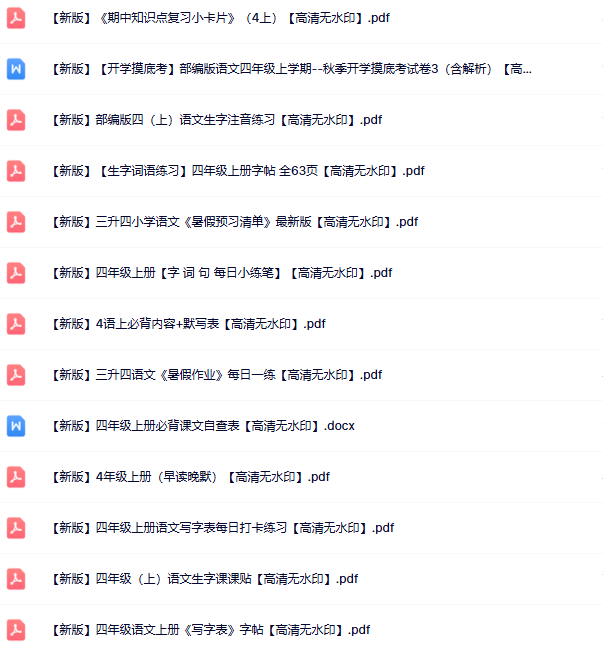The height and width of the screenshot is (645, 603).
Task: Open the 《期中知识点复习小卡片》 PDF file
Action: (x=214, y=18)
